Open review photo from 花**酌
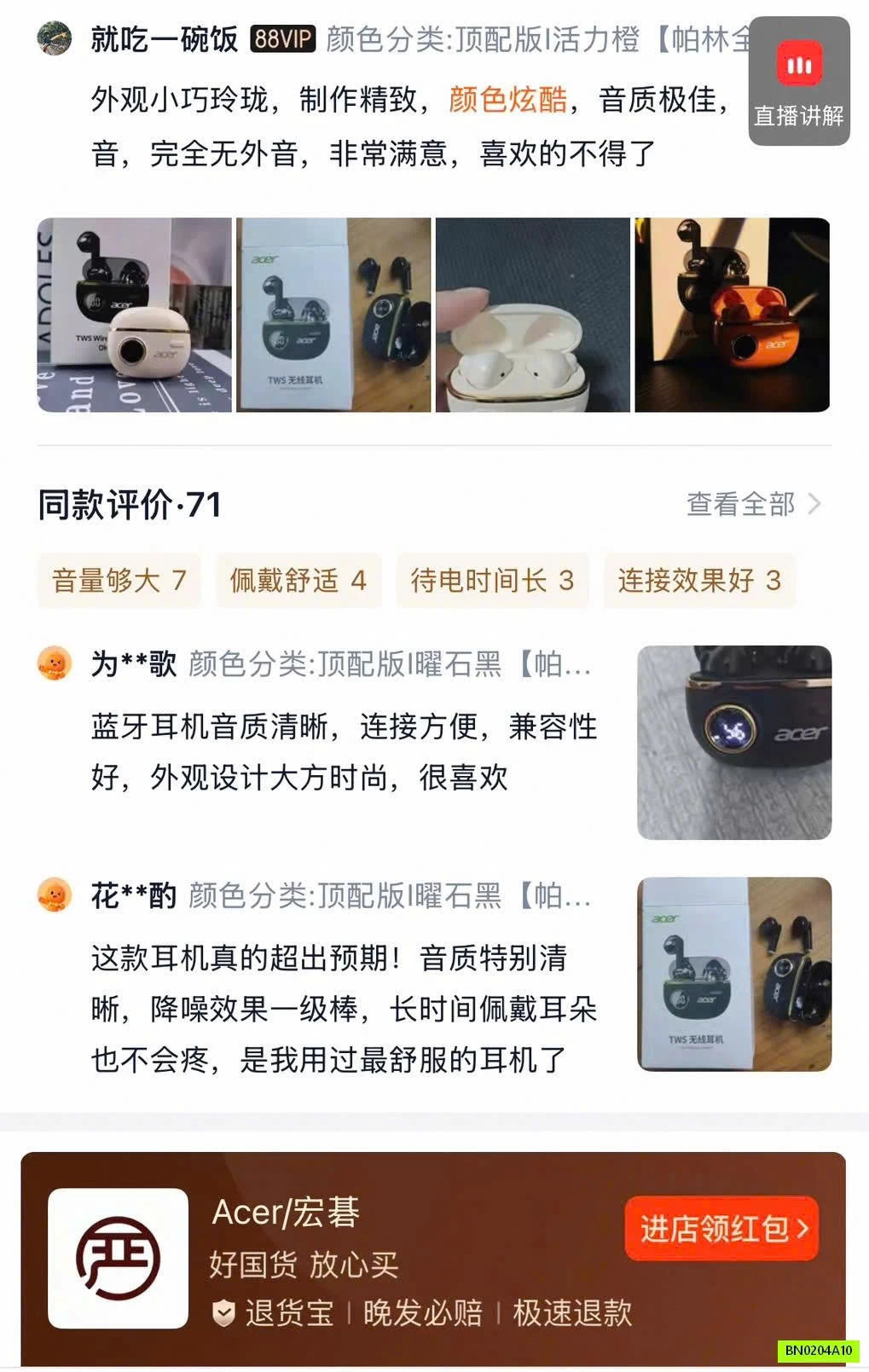The height and width of the screenshot is (1372, 869). click(733, 974)
